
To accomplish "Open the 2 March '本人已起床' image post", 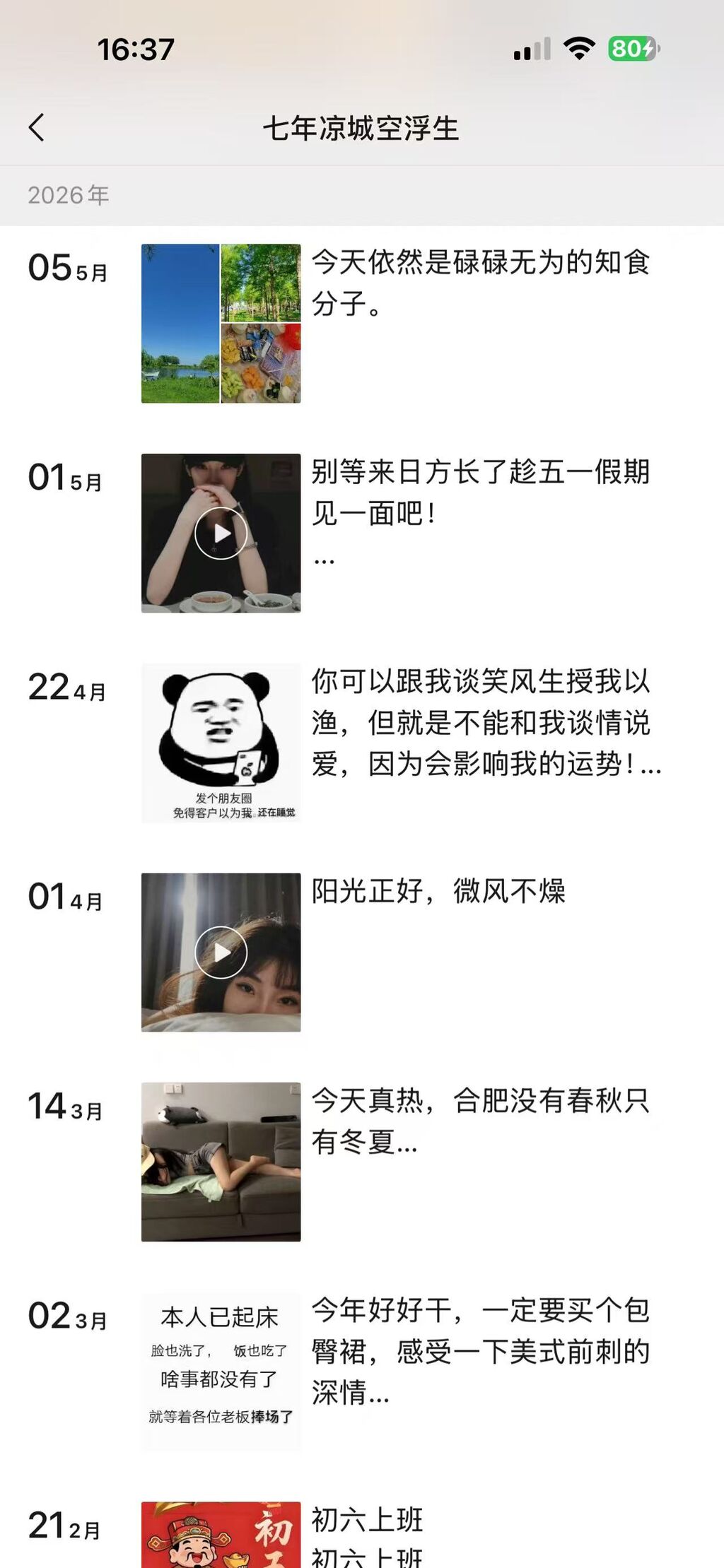I will tap(221, 1371).
